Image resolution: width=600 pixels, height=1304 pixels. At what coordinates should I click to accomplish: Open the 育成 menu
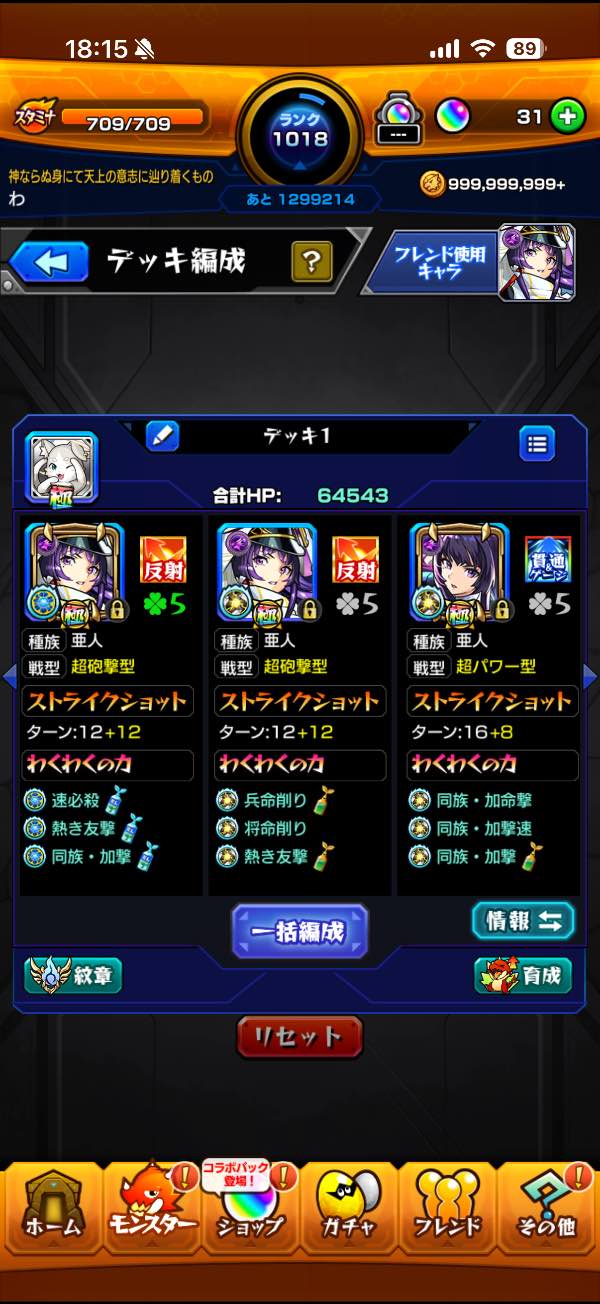tap(523, 975)
